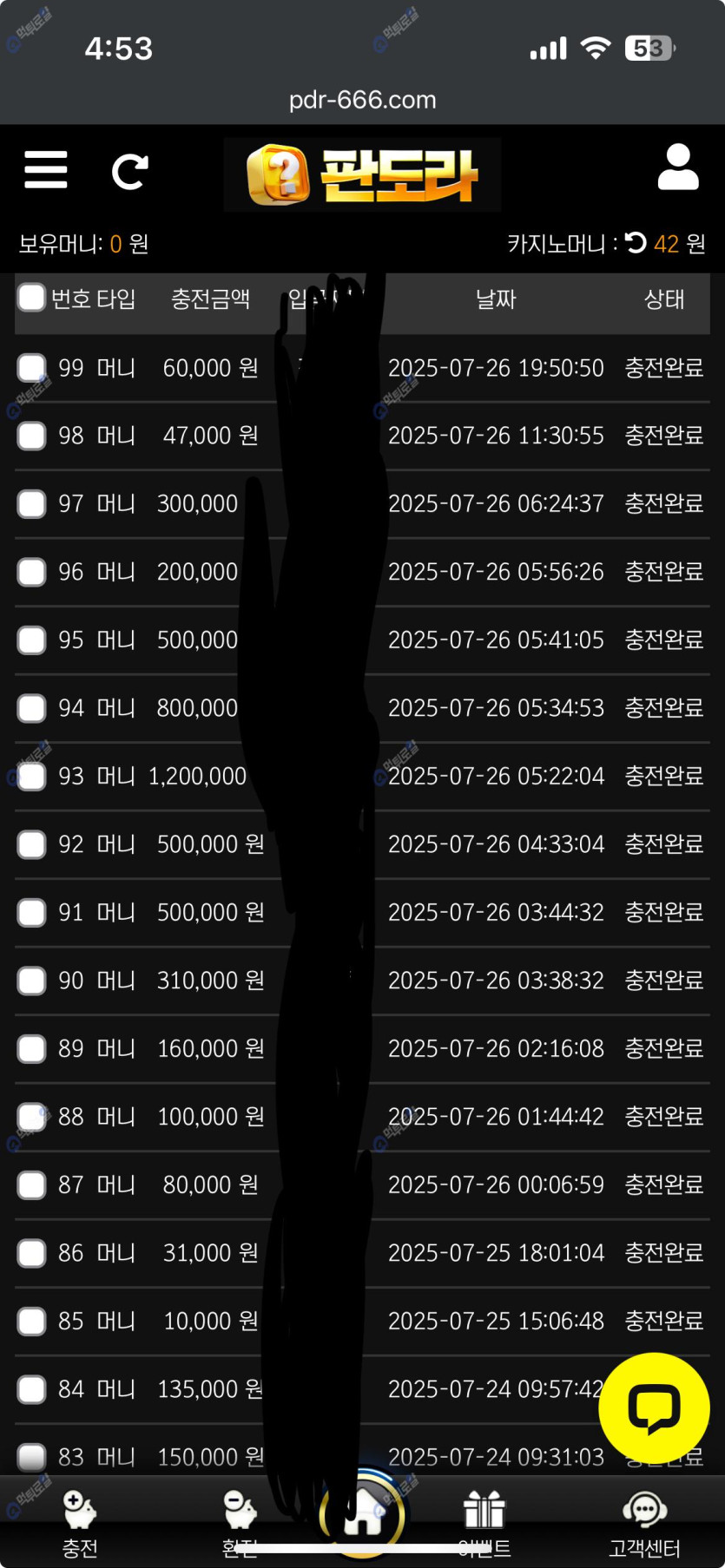Viewport: 725px width, 1568px height.
Task: Open the hamburger menu
Action: (x=46, y=169)
